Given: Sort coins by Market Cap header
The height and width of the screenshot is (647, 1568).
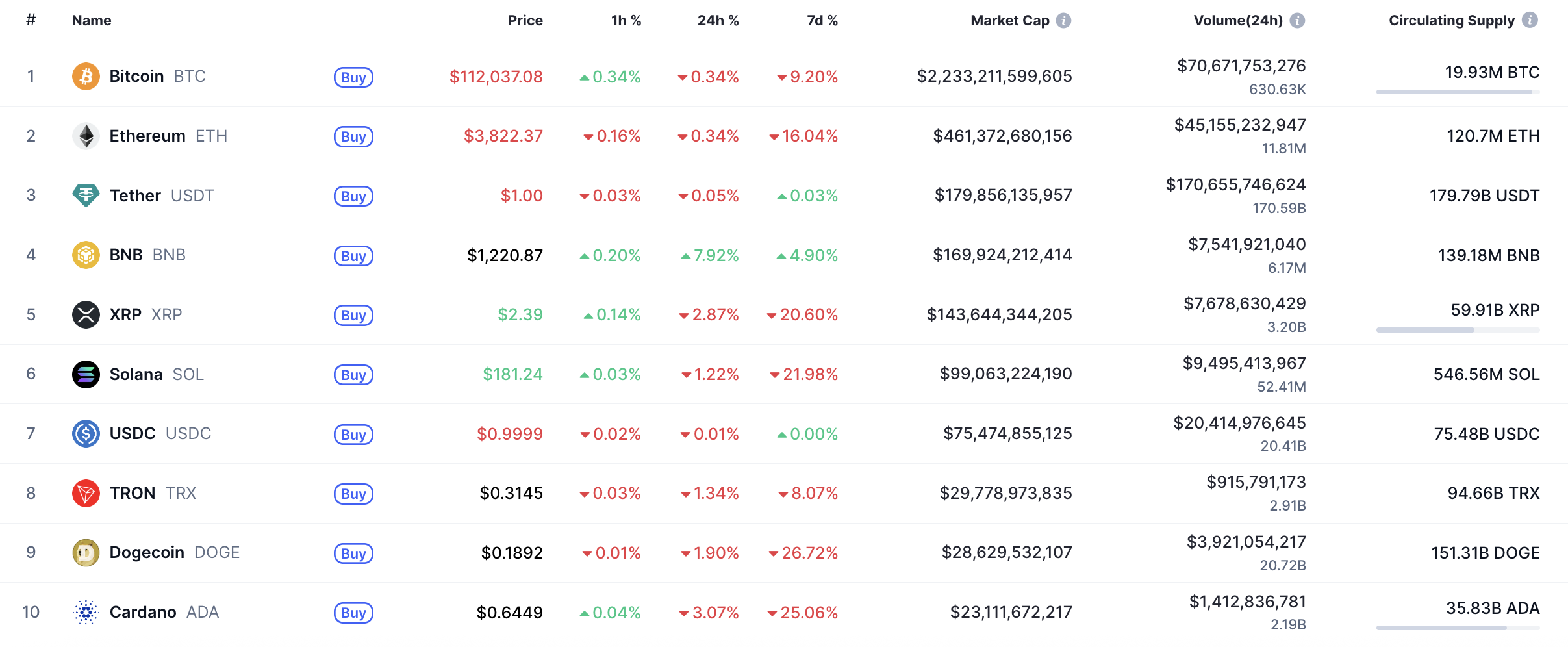Looking at the screenshot, I should 1009,21.
